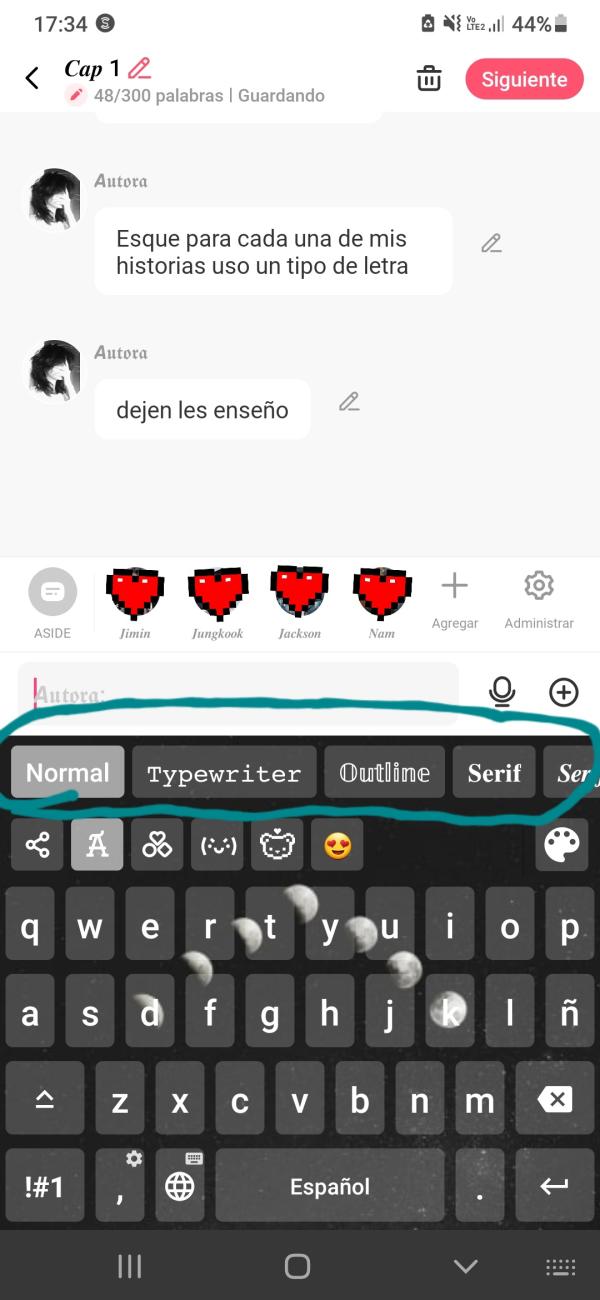600x1300 pixels.
Task: Go back using the top-left arrow
Action: [x=32, y=79]
